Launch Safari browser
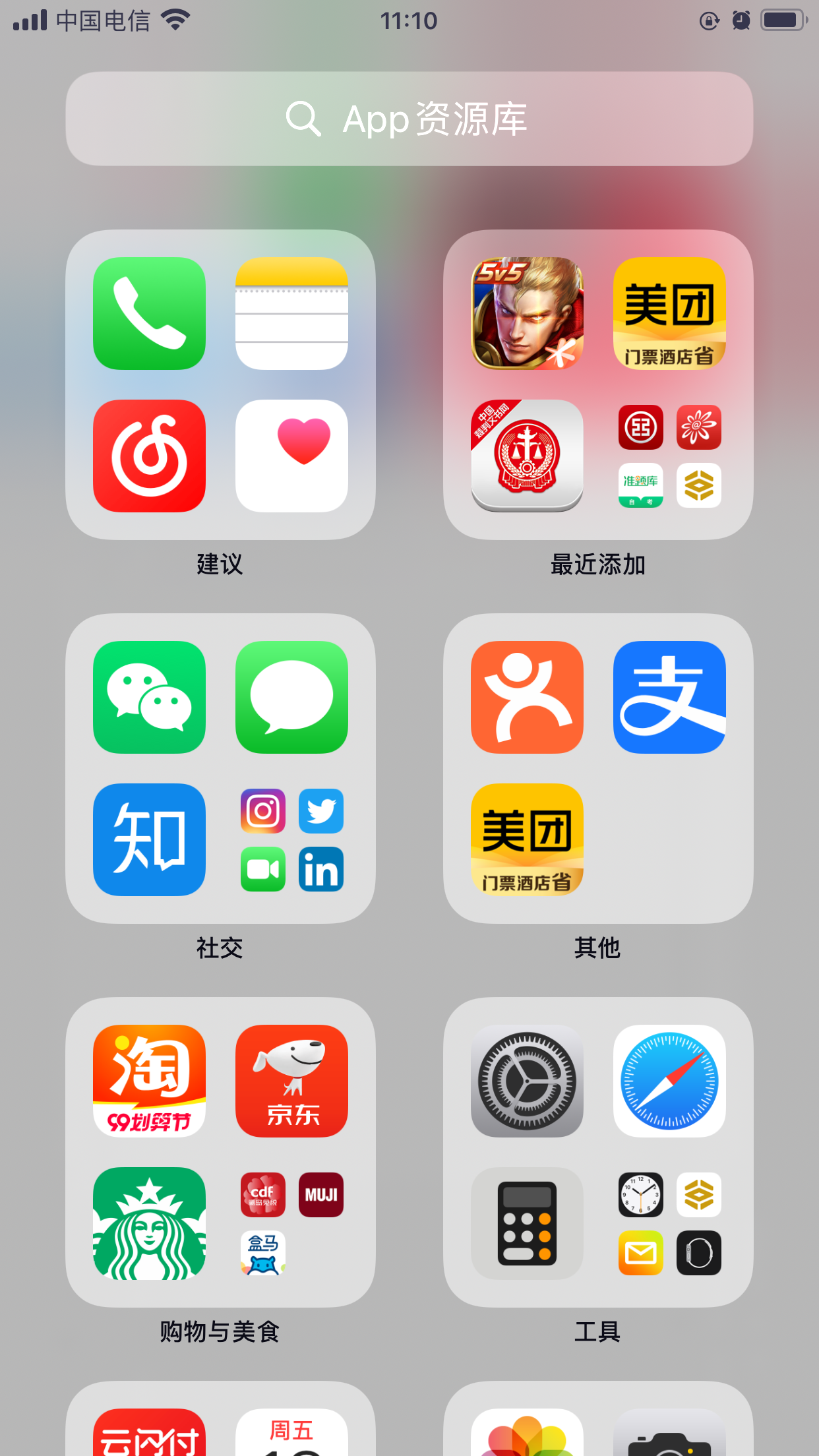The width and height of the screenshot is (819, 1456). coord(669,1081)
